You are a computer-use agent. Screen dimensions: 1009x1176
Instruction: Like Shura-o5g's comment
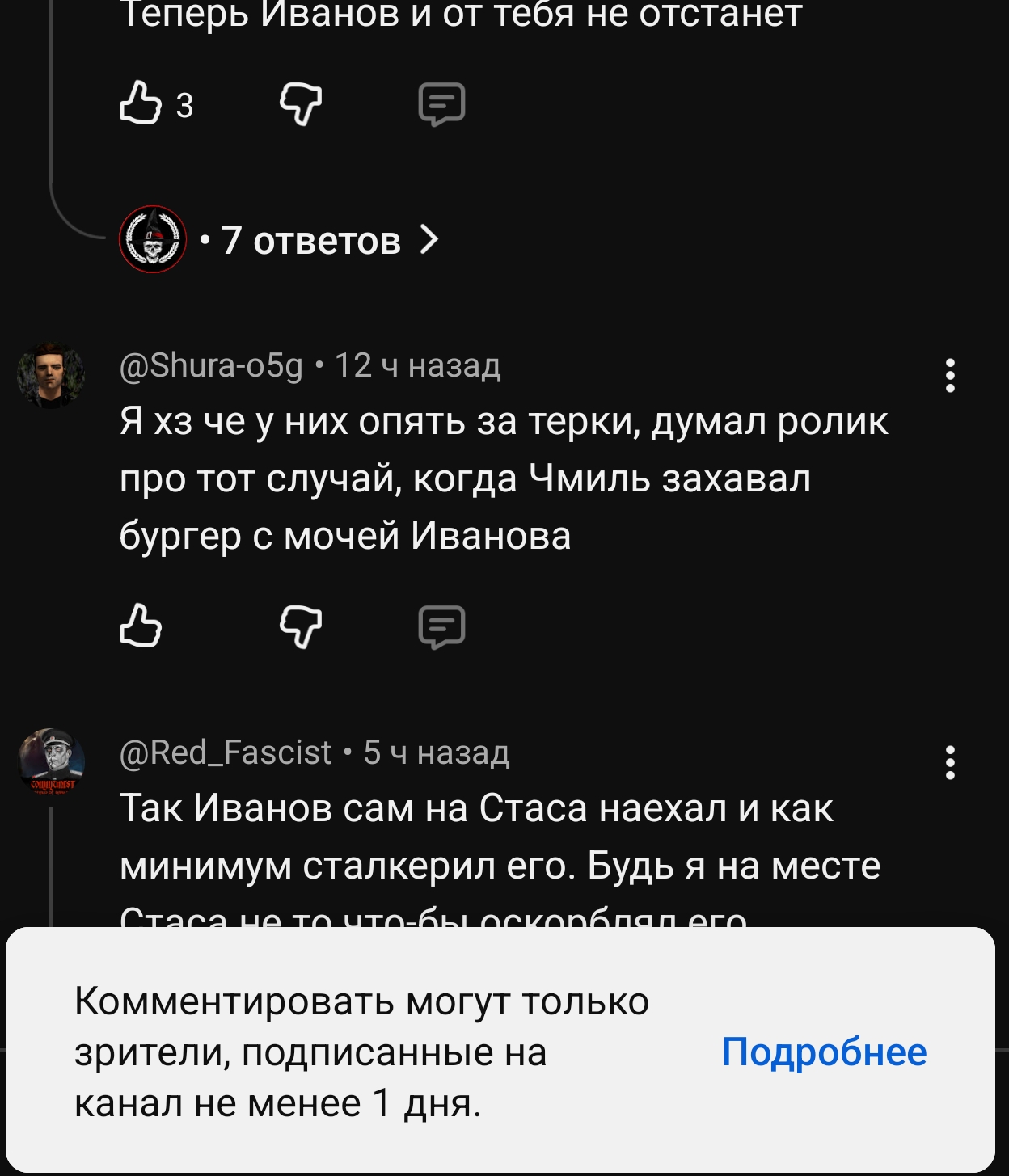tap(141, 626)
